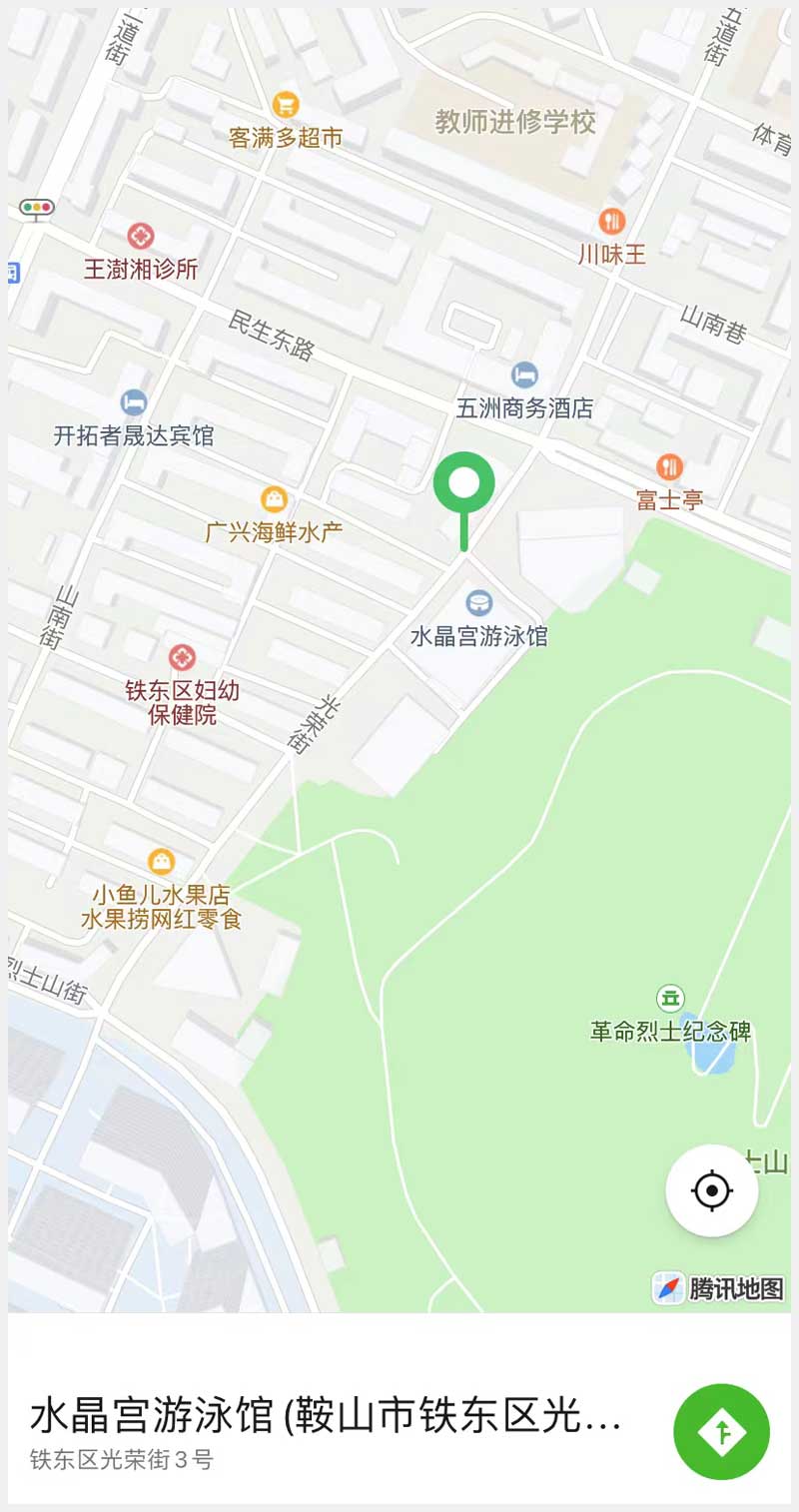799x1512 pixels.
Task: Select 铁东区妇幼保健院 marker
Action: tap(182, 657)
